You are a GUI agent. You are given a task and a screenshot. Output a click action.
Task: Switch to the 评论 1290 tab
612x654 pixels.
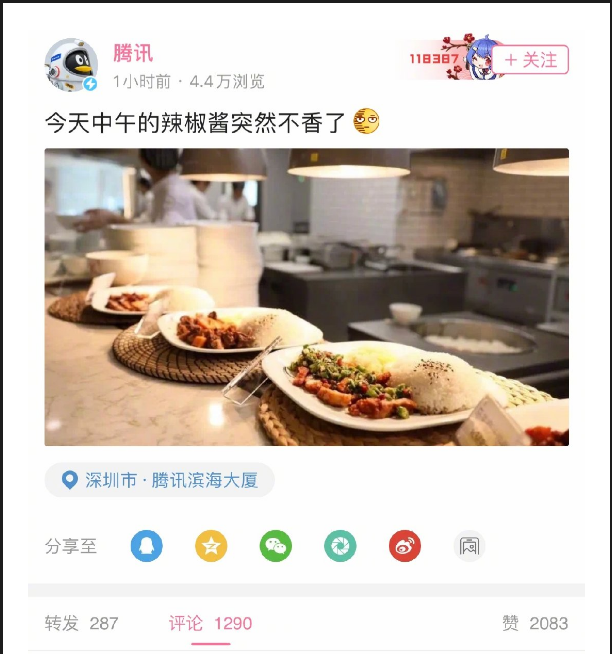(210, 623)
